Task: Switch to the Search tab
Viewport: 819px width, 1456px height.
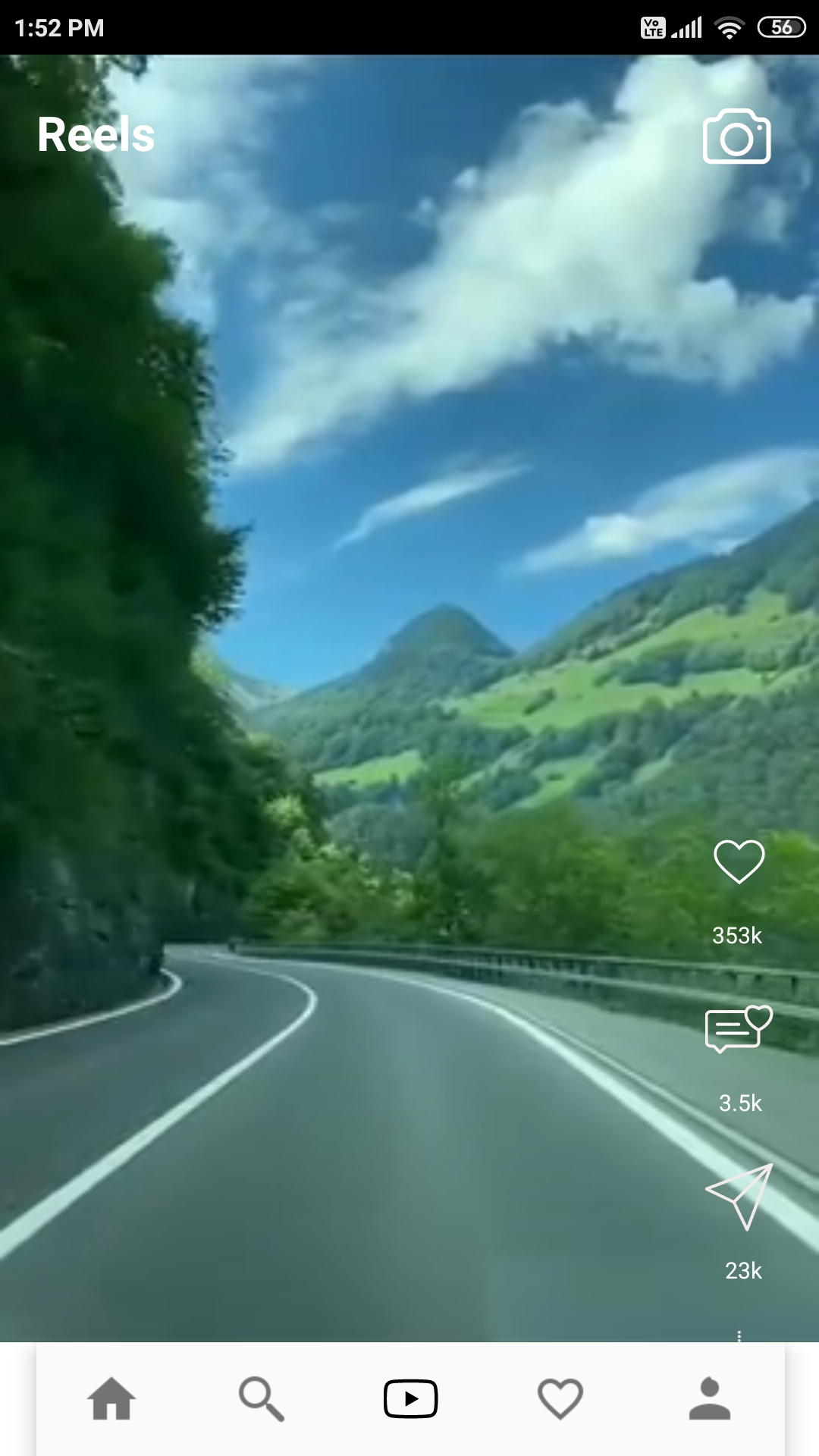Action: pyautogui.click(x=261, y=1399)
